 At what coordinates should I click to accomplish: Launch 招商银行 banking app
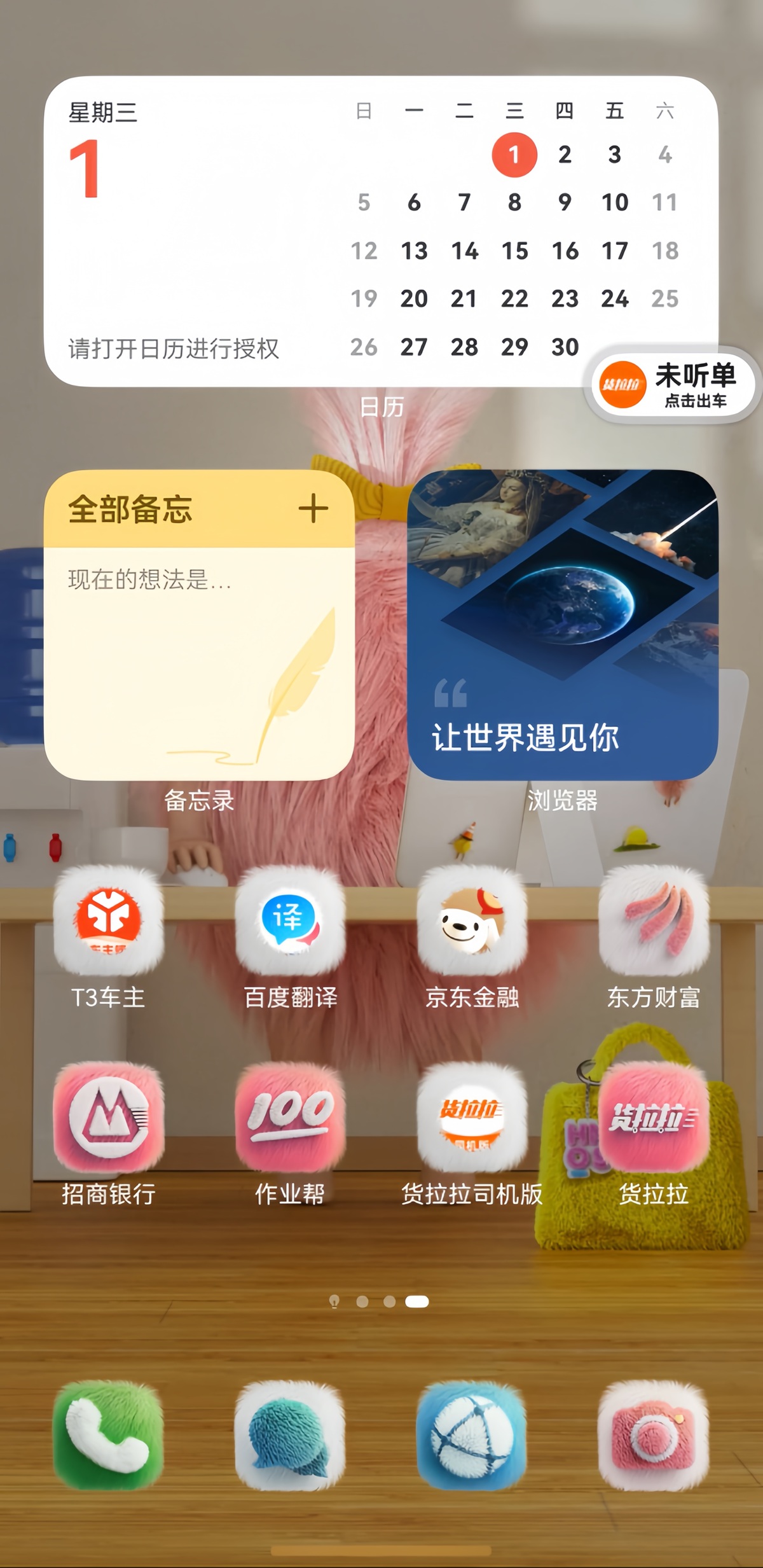tap(108, 1118)
